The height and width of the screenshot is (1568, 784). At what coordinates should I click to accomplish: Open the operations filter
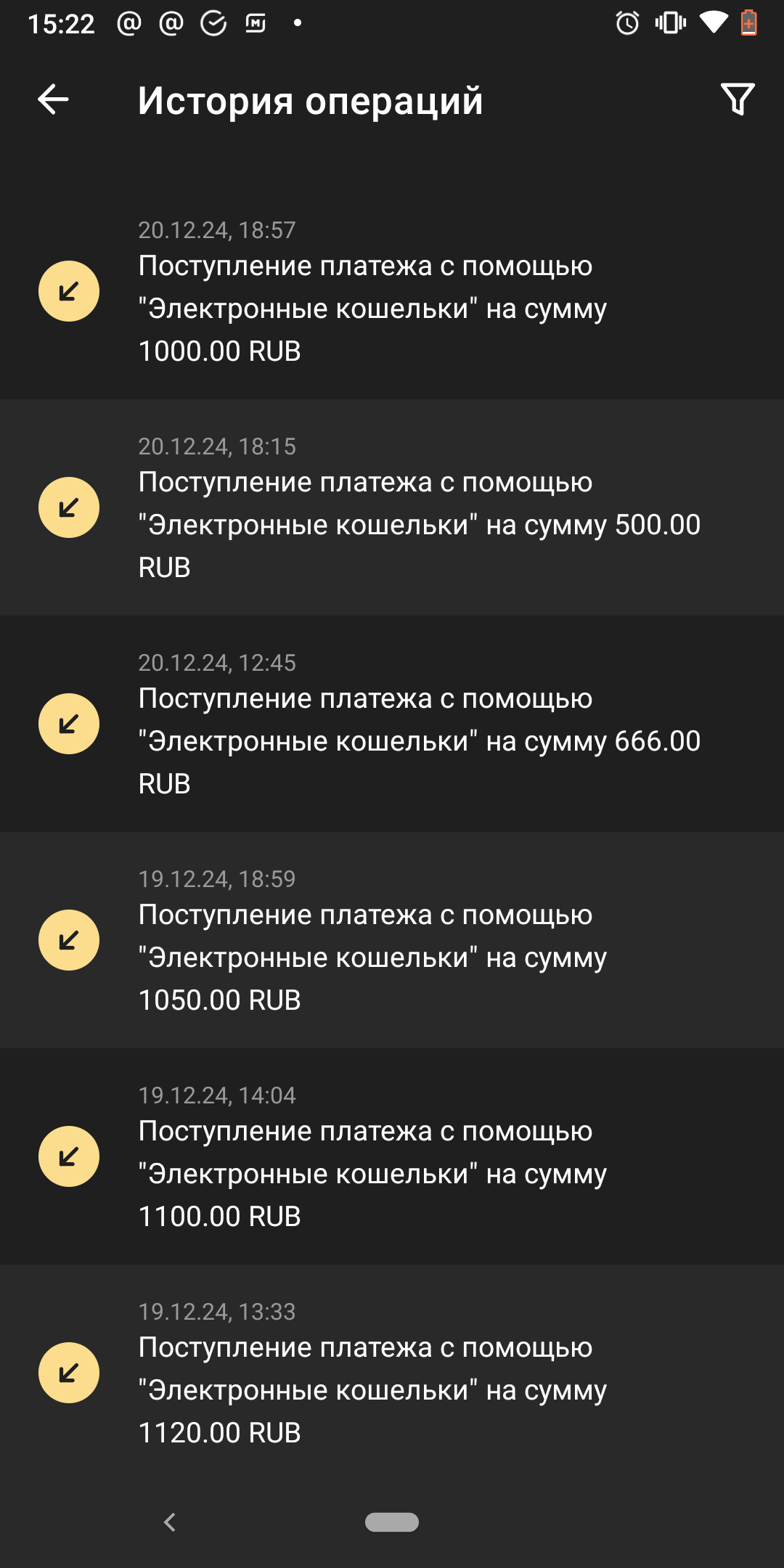(x=738, y=99)
